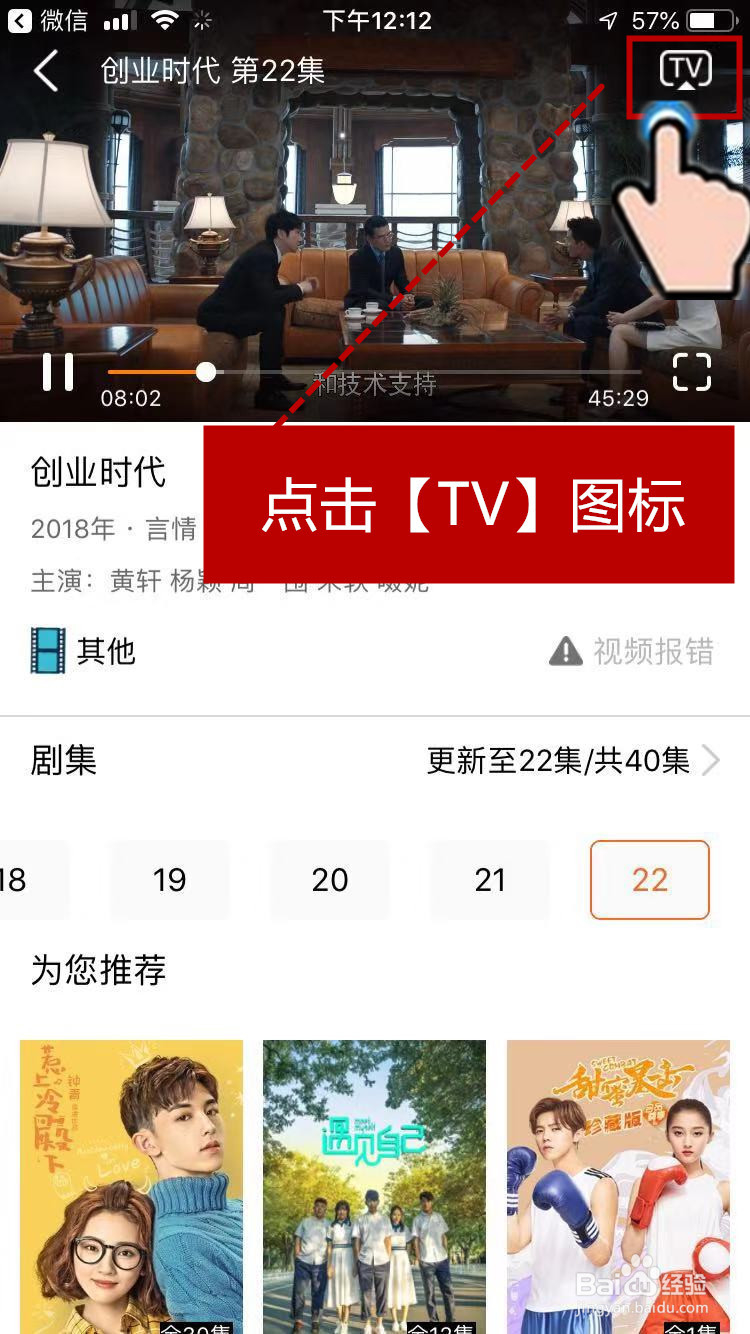Switch to episode 21
This screenshot has width=750, height=1334.
490,880
